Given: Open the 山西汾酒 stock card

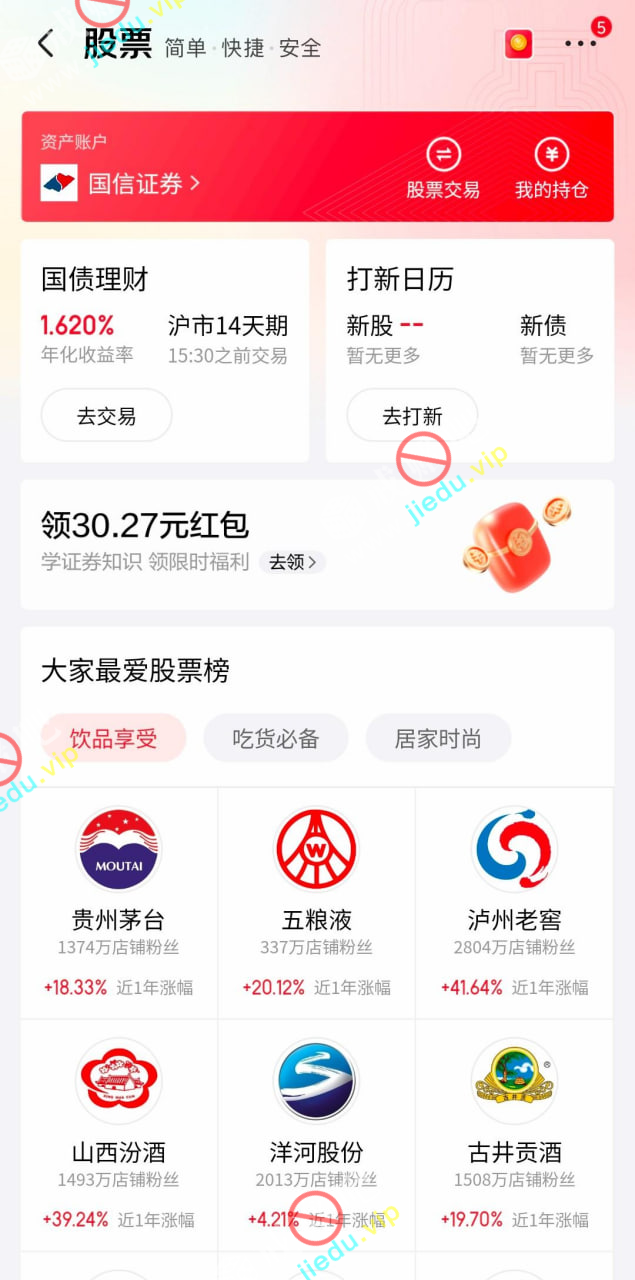Looking at the screenshot, I should (x=119, y=1134).
